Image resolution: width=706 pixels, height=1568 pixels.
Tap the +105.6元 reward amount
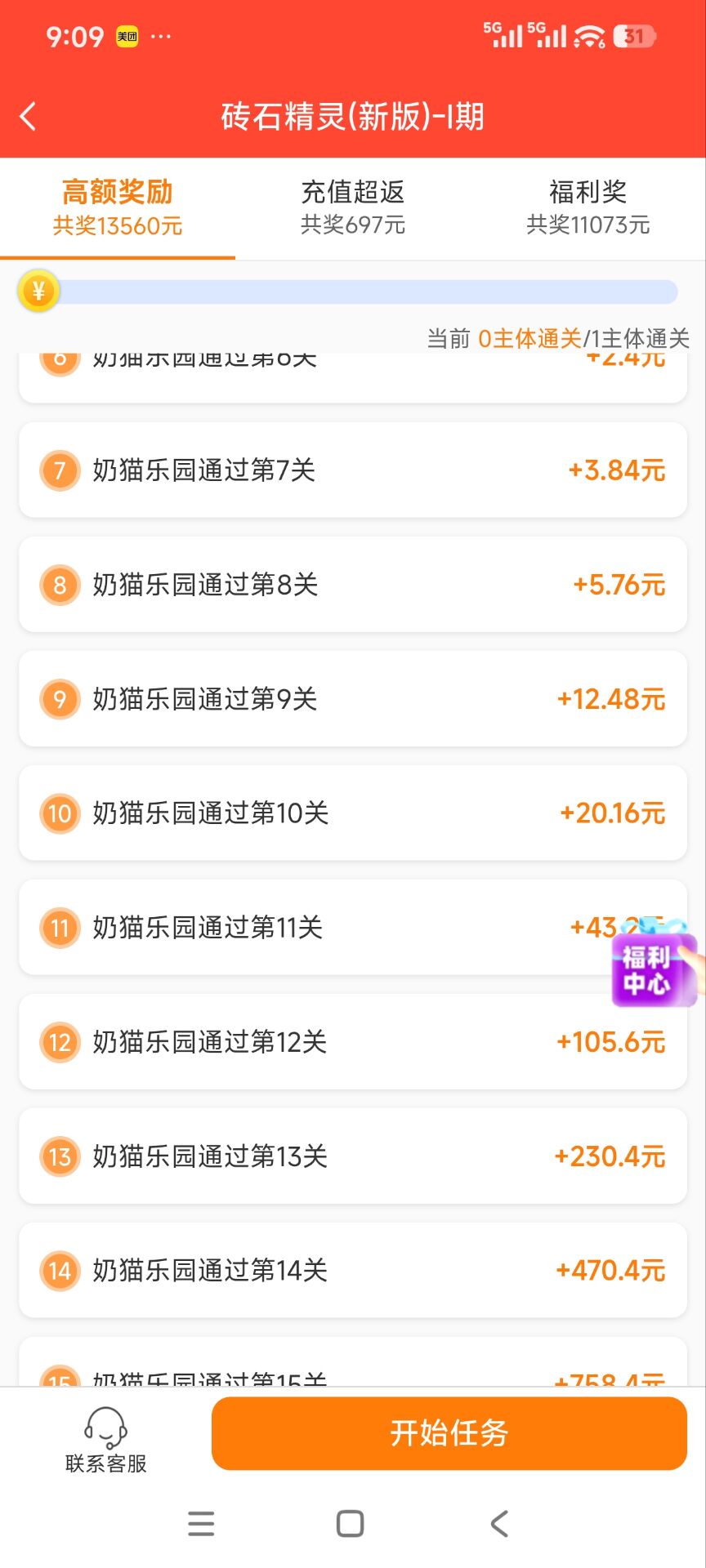pos(610,1042)
